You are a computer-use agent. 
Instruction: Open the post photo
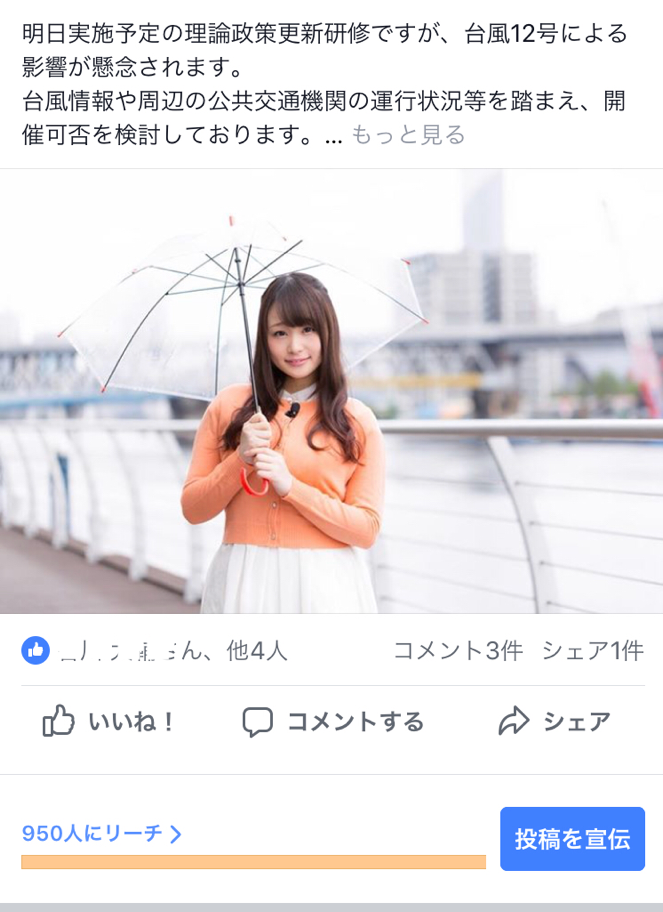tap(331, 390)
